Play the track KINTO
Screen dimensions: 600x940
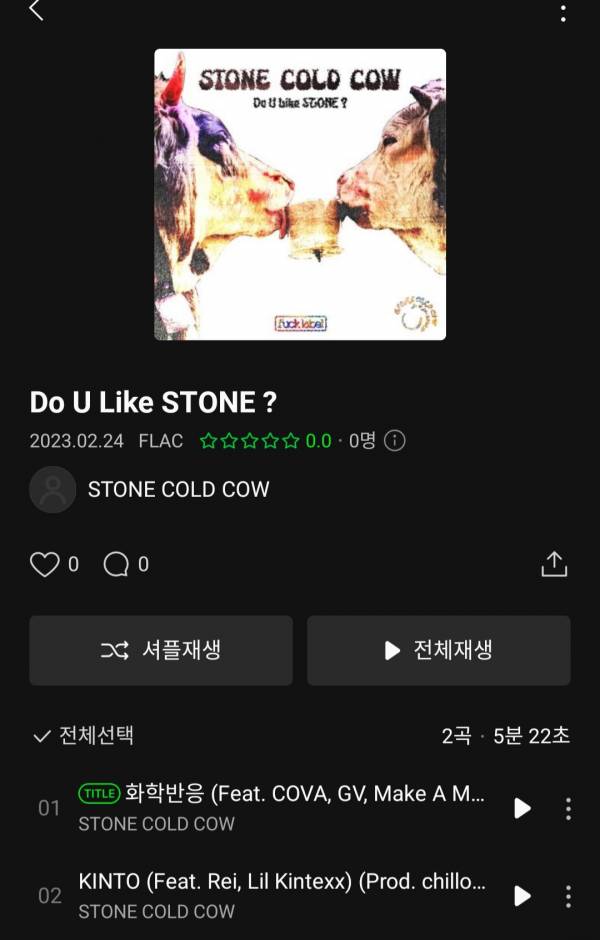(x=522, y=896)
